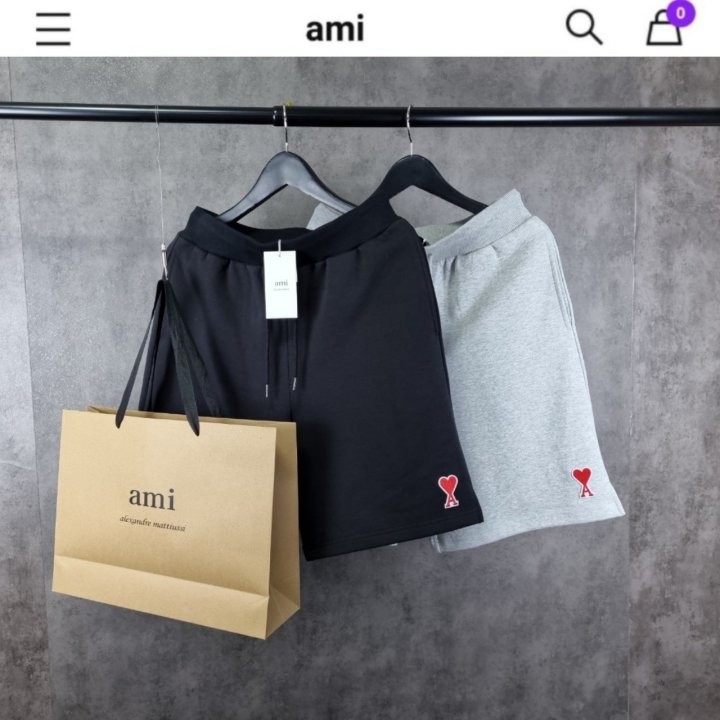720x720 pixels.
Task: Open the search icon
Action: click(584, 28)
